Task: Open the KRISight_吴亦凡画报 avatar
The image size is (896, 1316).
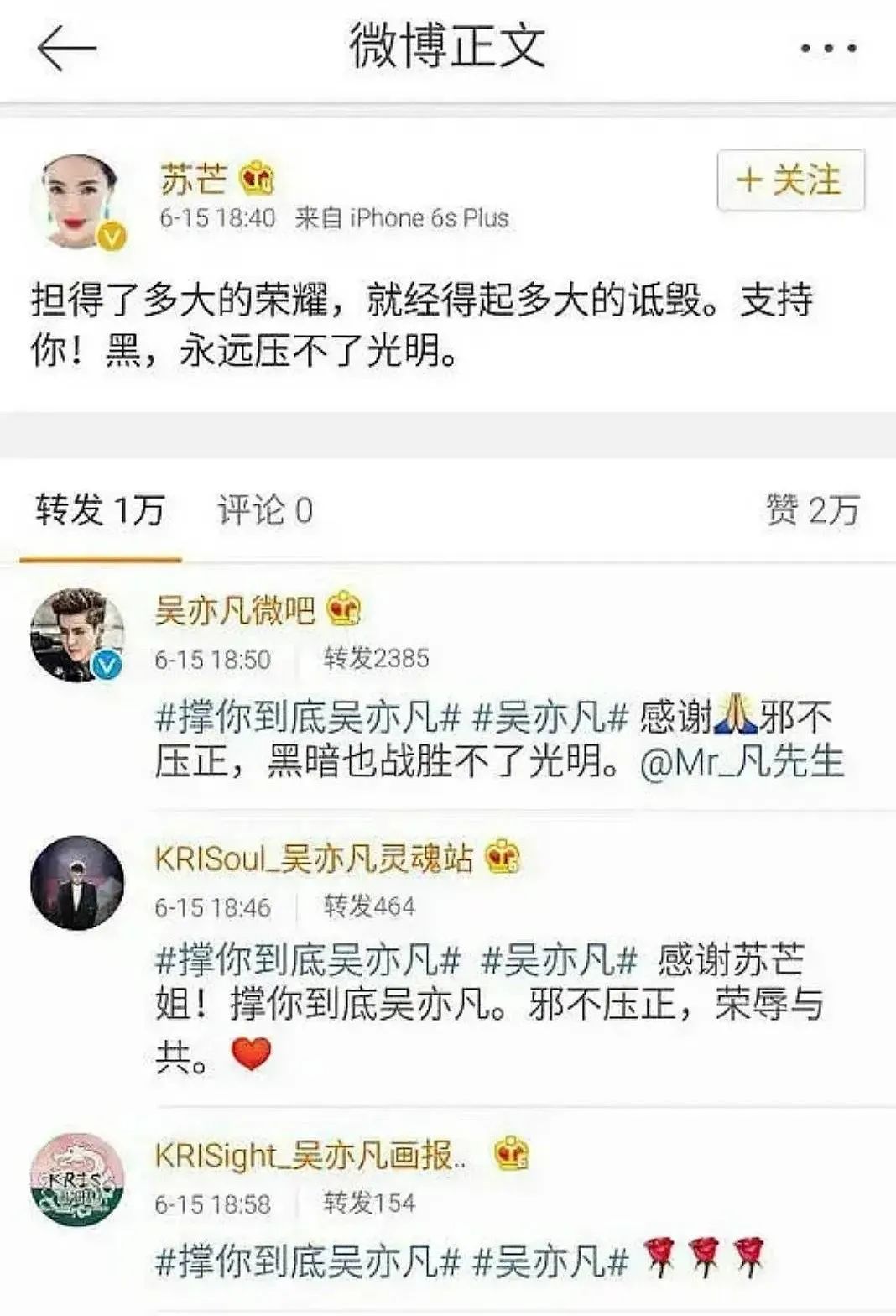Action: tap(77, 1179)
